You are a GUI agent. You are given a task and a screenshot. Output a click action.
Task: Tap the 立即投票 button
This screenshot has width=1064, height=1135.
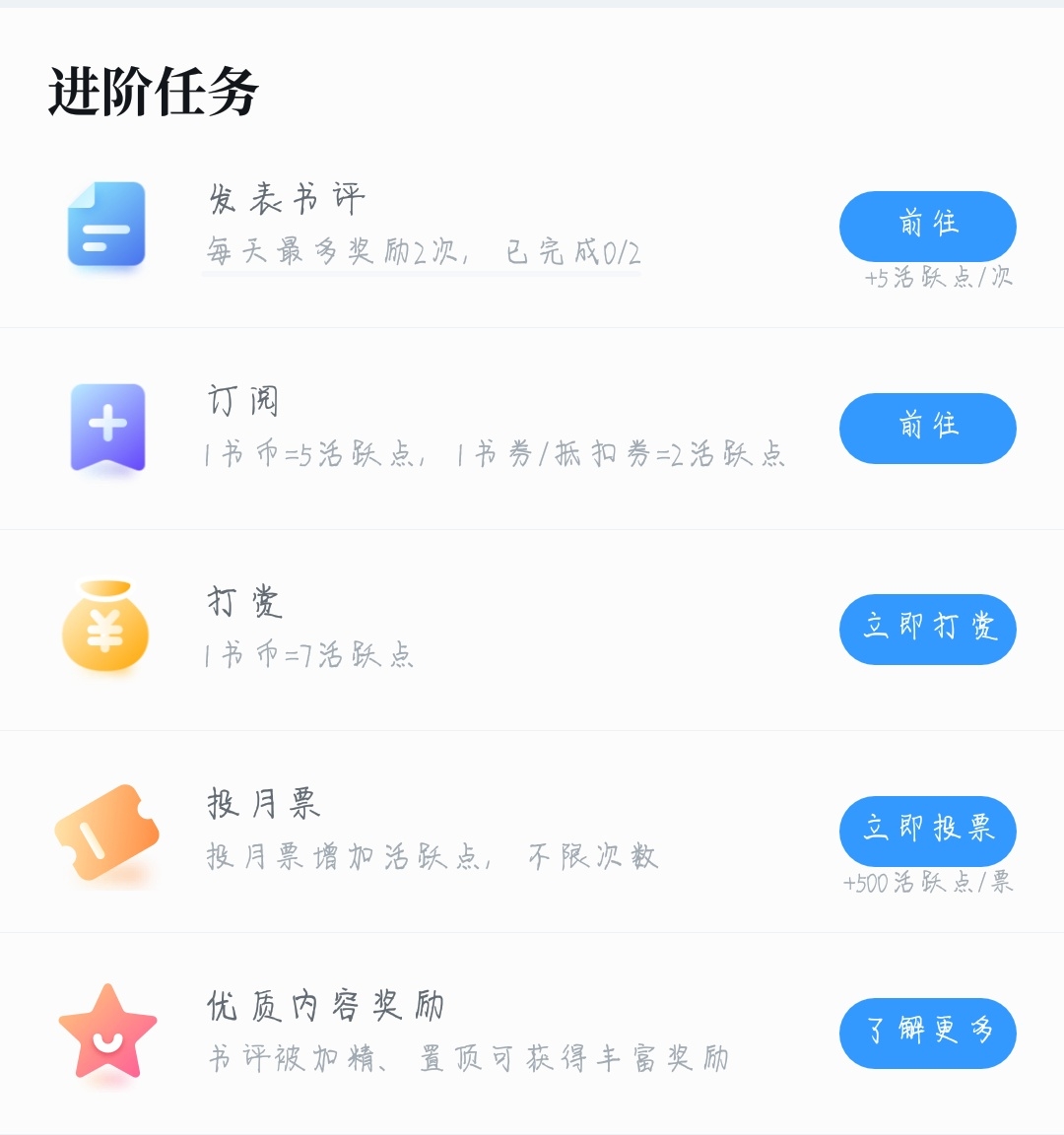coord(927,831)
